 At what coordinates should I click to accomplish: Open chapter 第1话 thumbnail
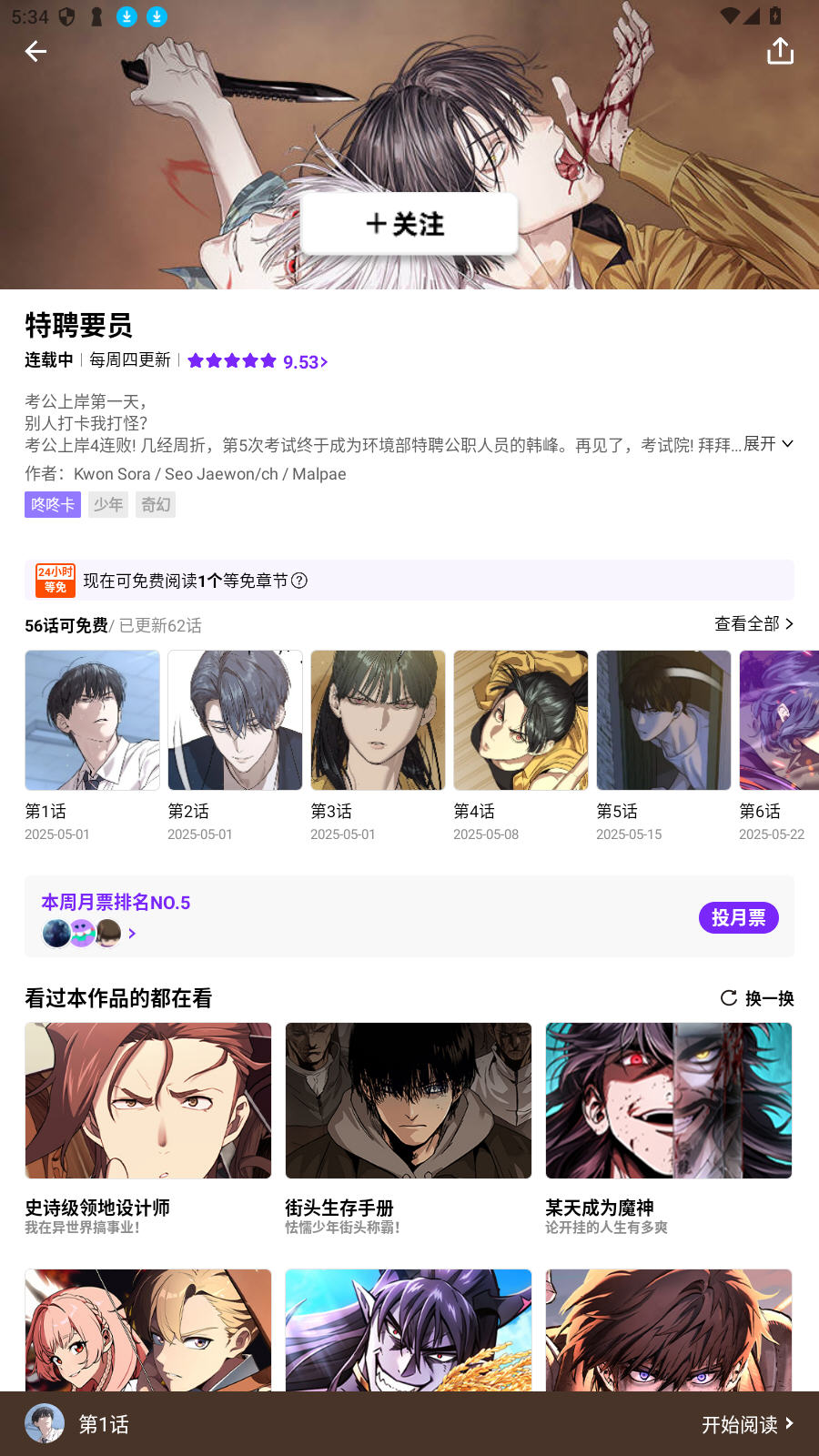pyautogui.click(x=92, y=721)
